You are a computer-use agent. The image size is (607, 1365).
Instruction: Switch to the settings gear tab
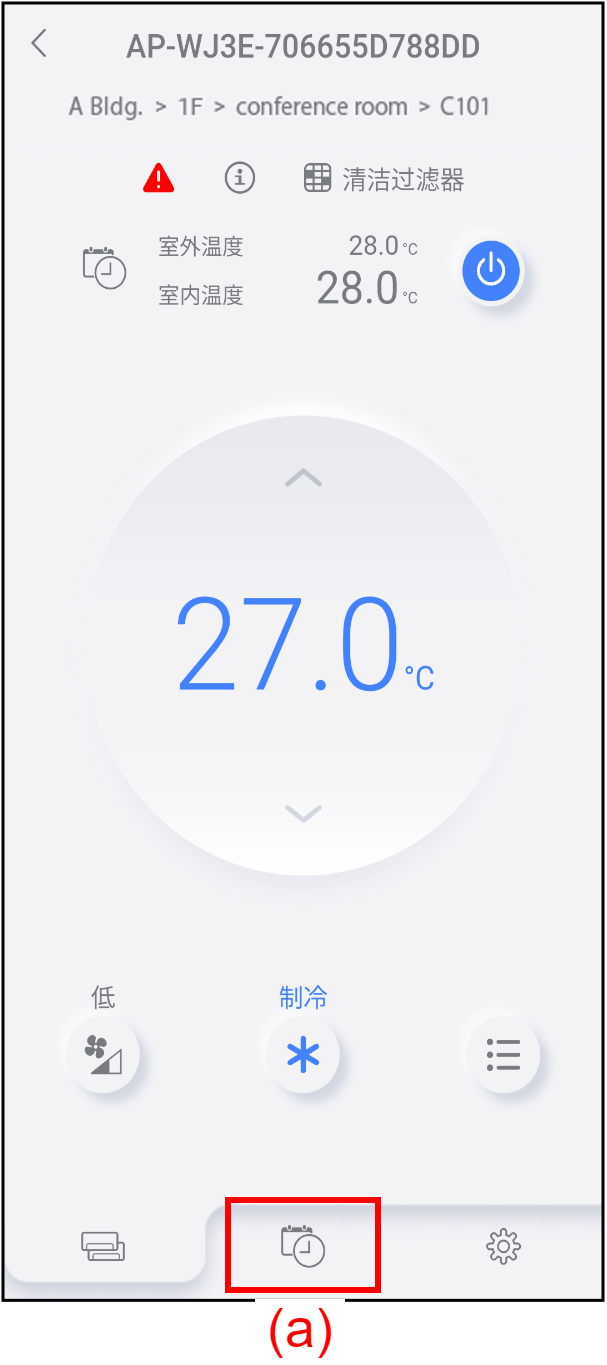(503, 1246)
